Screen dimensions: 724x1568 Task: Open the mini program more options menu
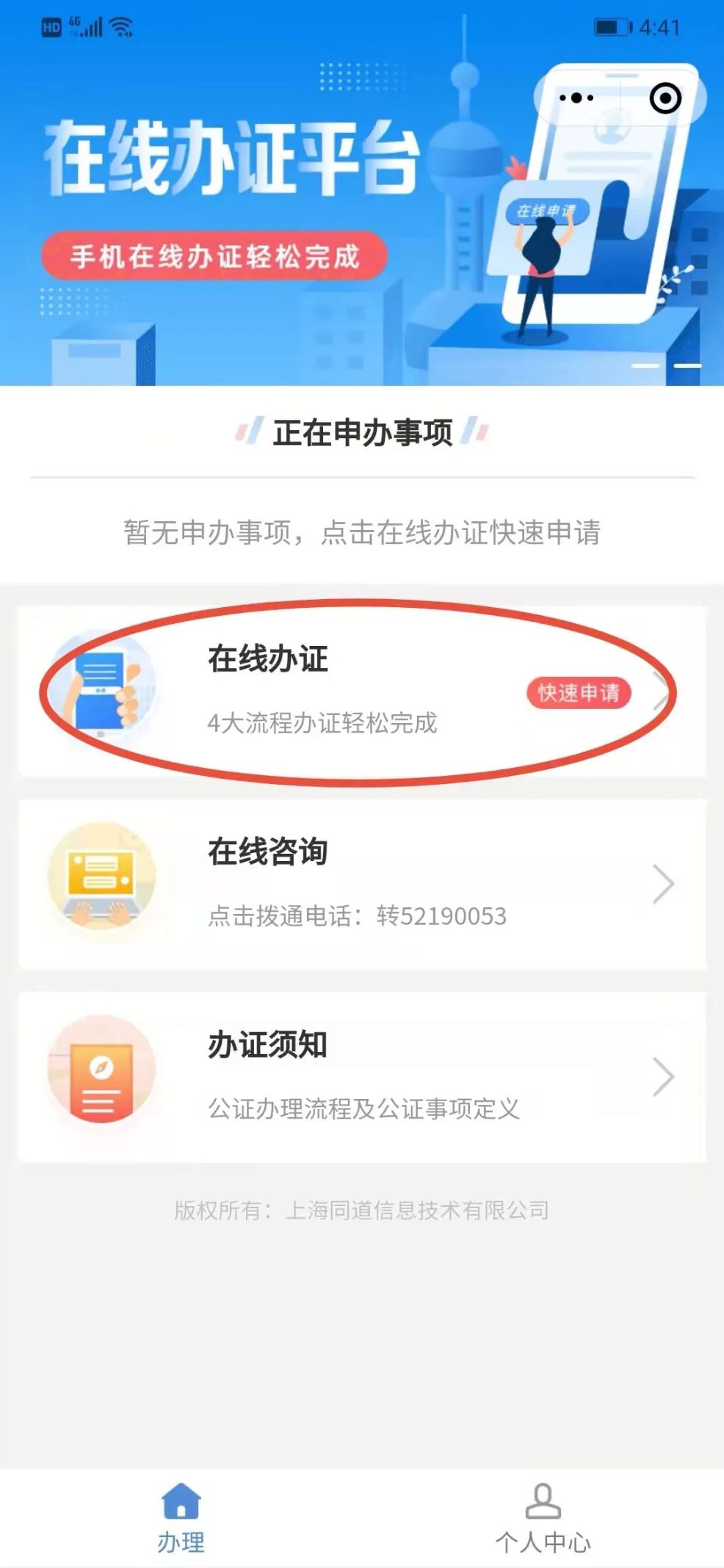click(576, 98)
